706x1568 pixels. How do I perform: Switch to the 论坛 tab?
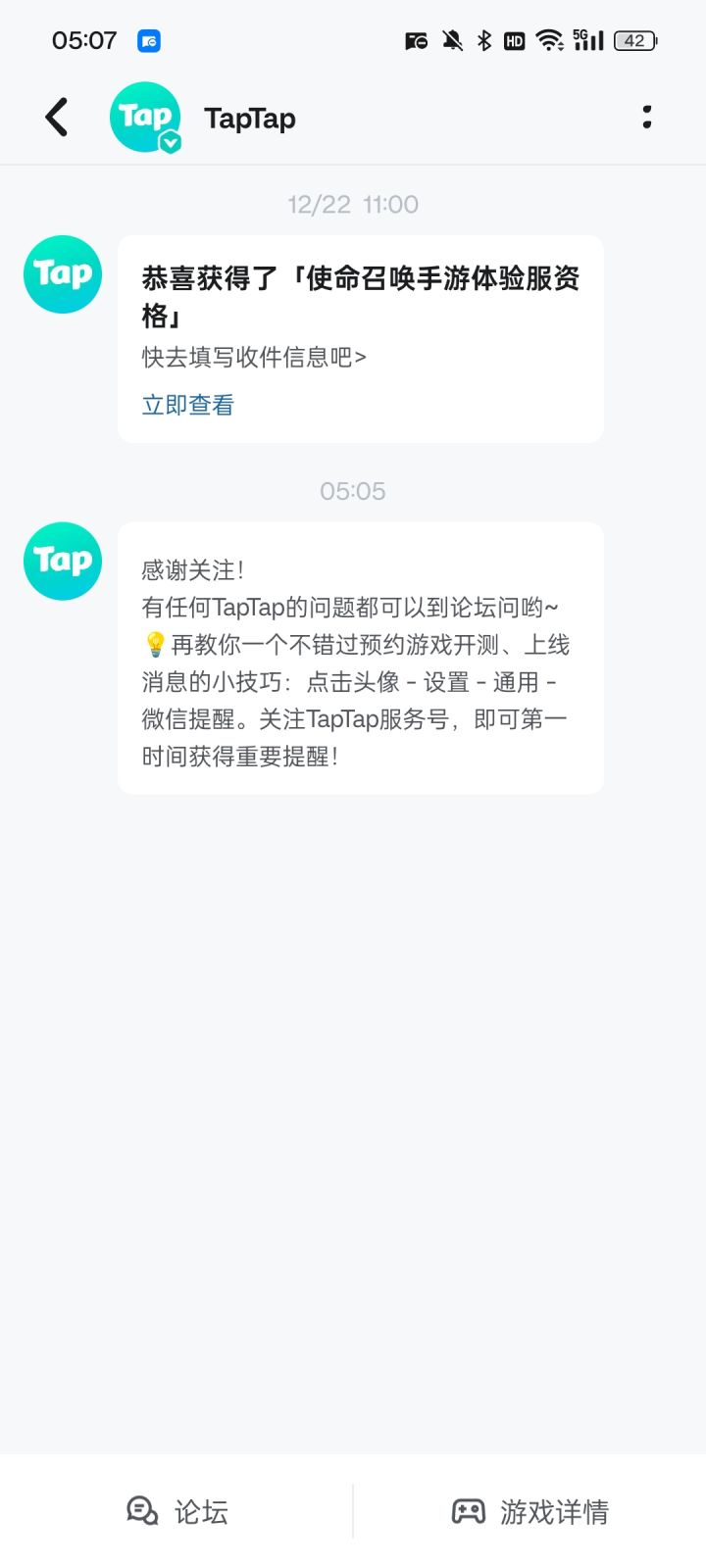coord(176,1511)
